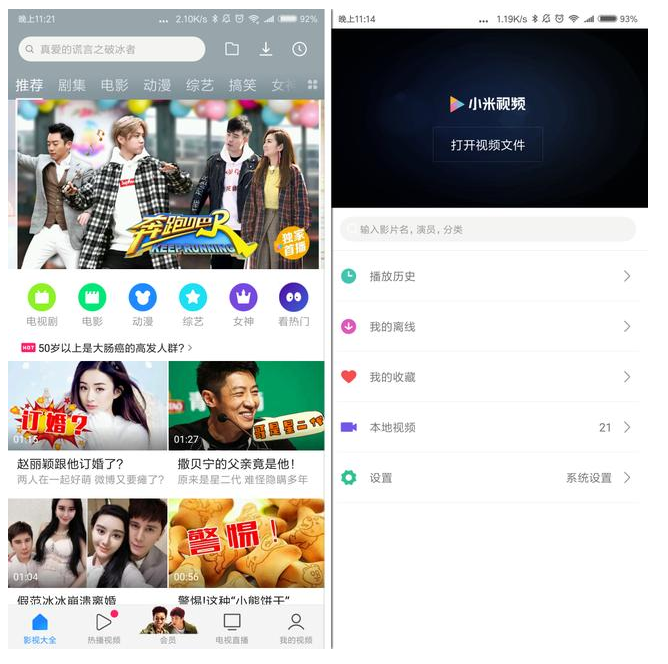
Task: Open 播放历史 row
Action: pyautogui.click(x=488, y=276)
